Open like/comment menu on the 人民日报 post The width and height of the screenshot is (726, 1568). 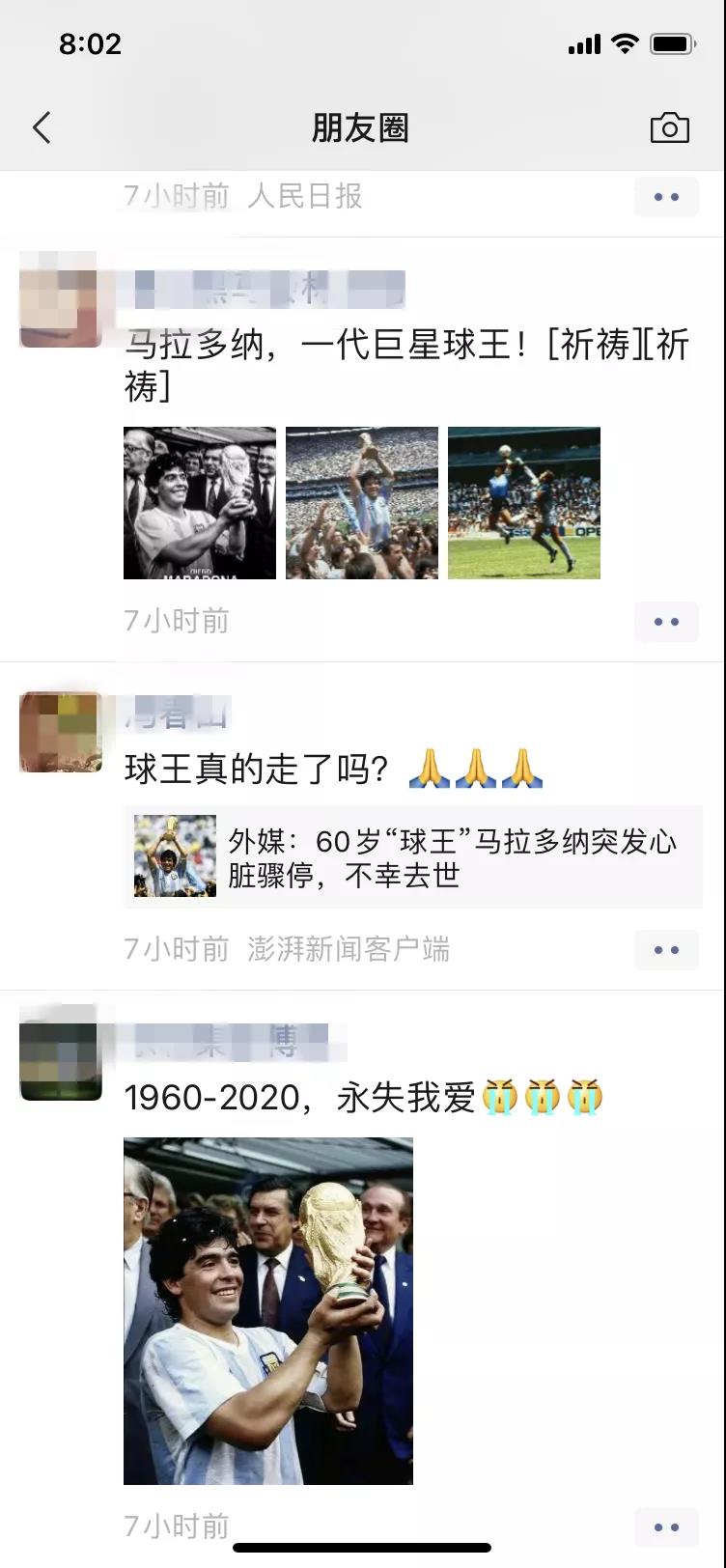tap(666, 197)
